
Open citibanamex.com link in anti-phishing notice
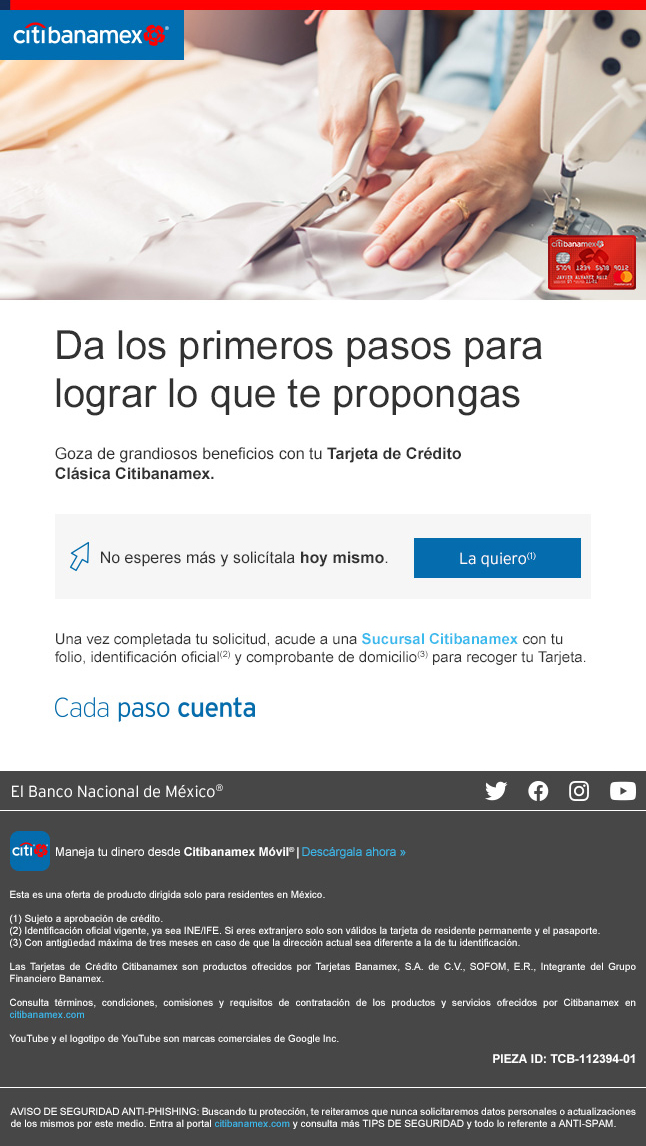click(x=252, y=1123)
